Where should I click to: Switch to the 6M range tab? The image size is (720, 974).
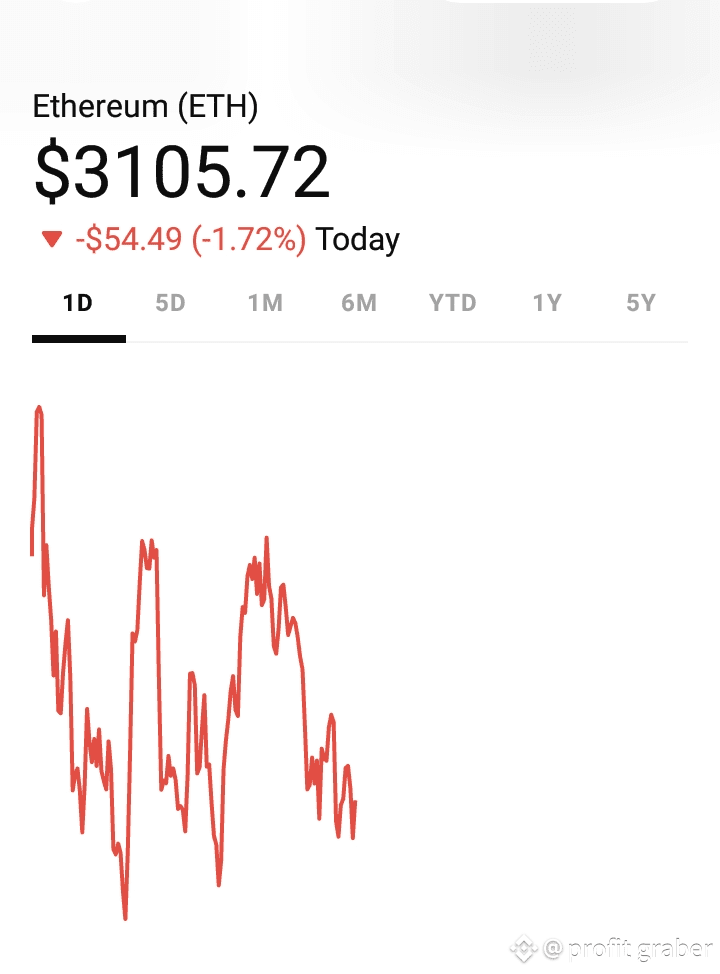(359, 303)
